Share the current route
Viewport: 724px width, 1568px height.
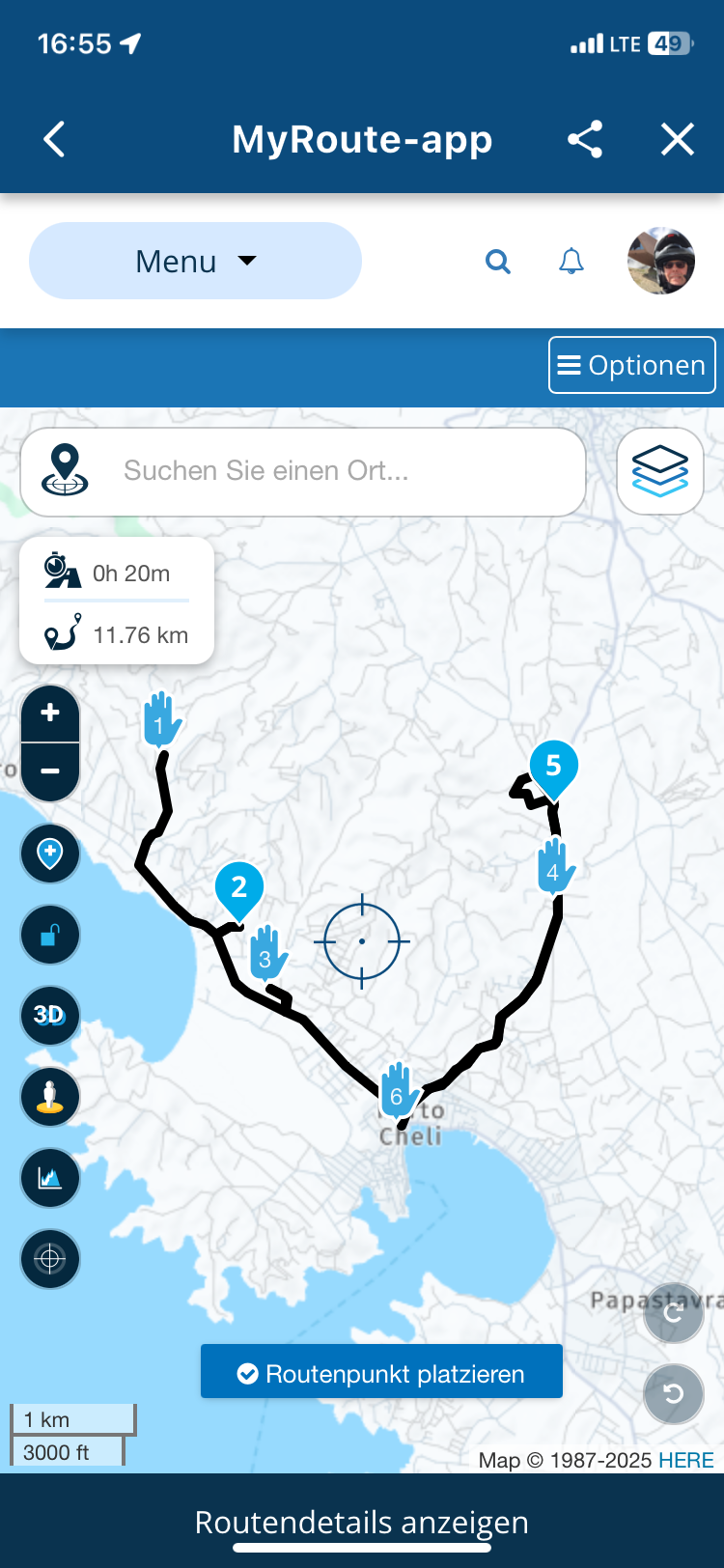tap(585, 139)
